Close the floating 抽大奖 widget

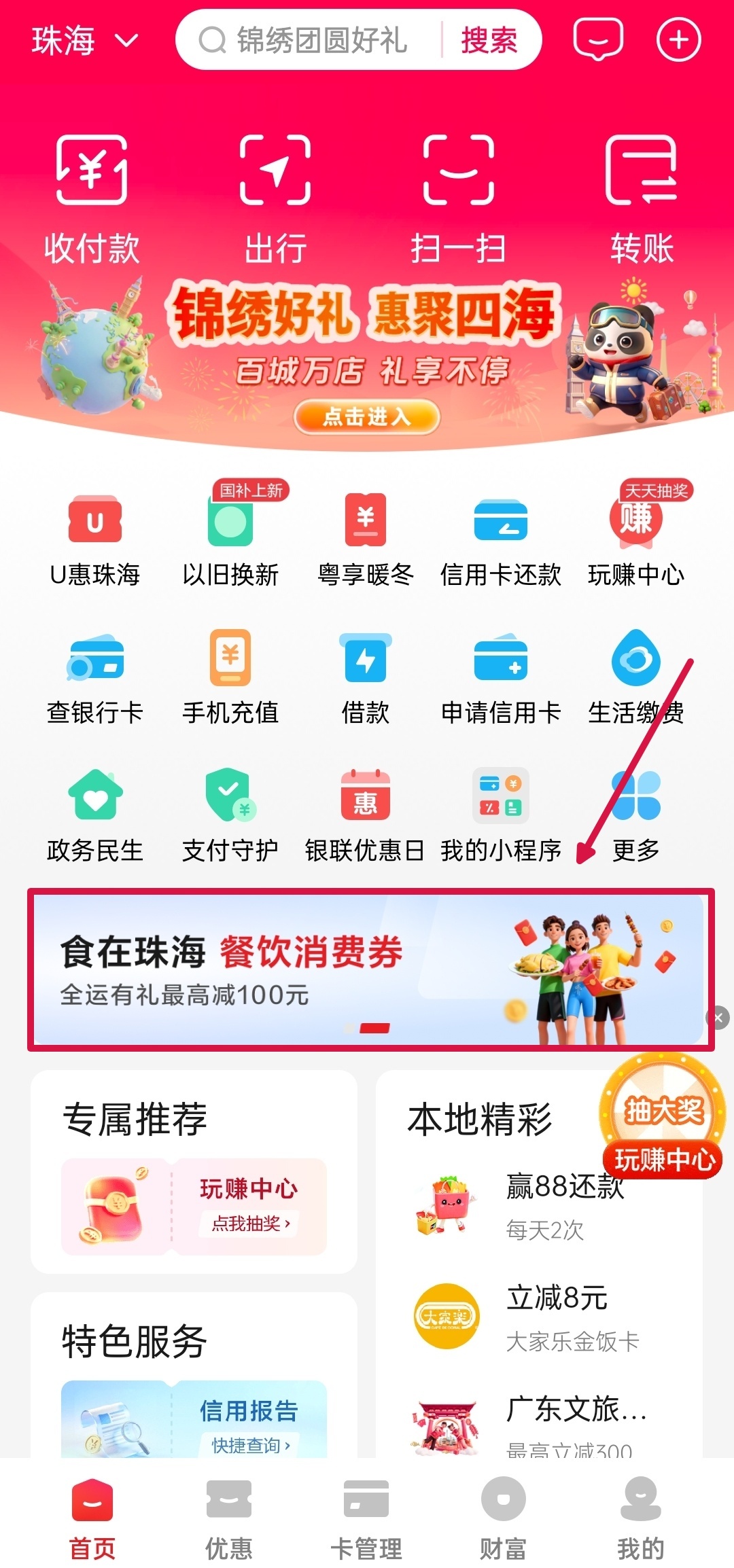[x=718, y=1018]
